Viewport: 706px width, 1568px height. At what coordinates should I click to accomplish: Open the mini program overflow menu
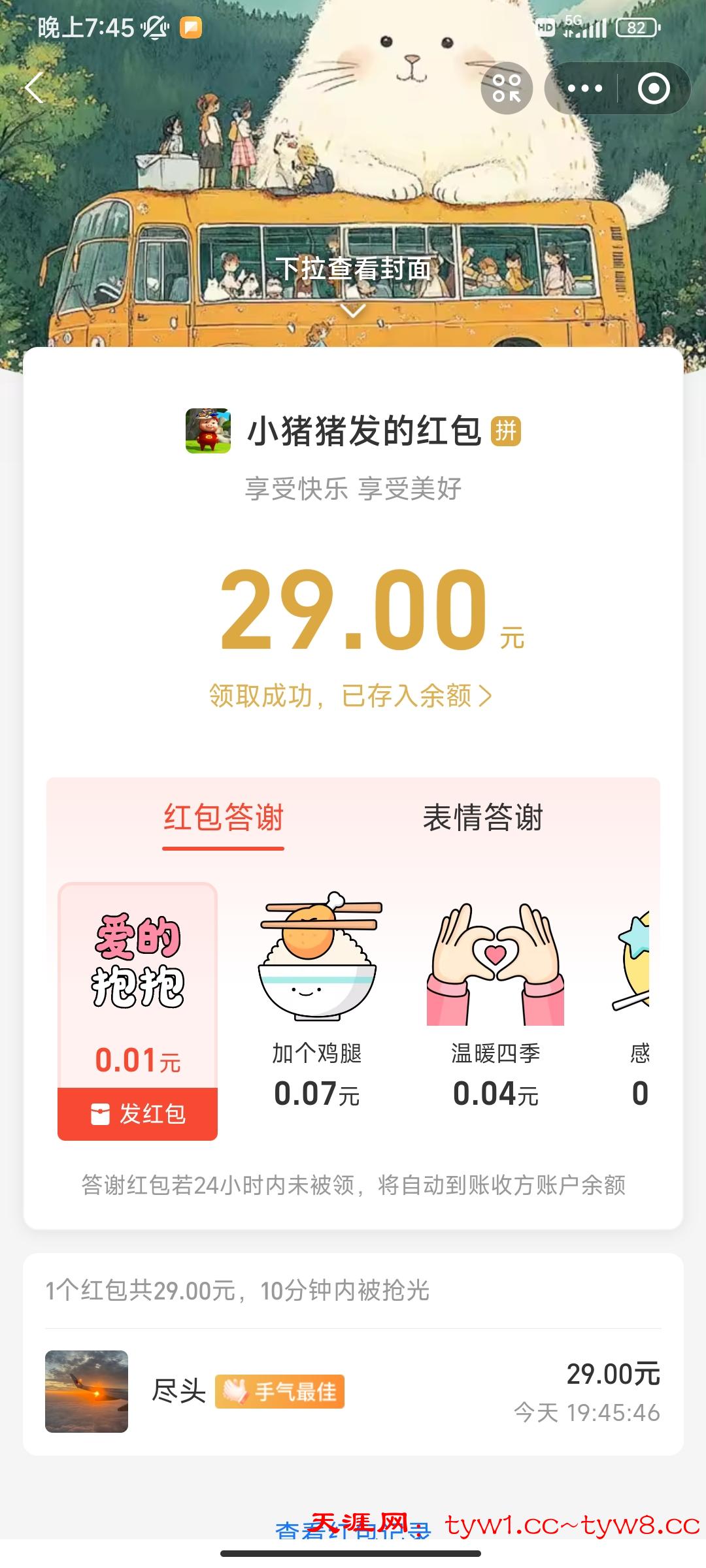click(x=584, y=88)
